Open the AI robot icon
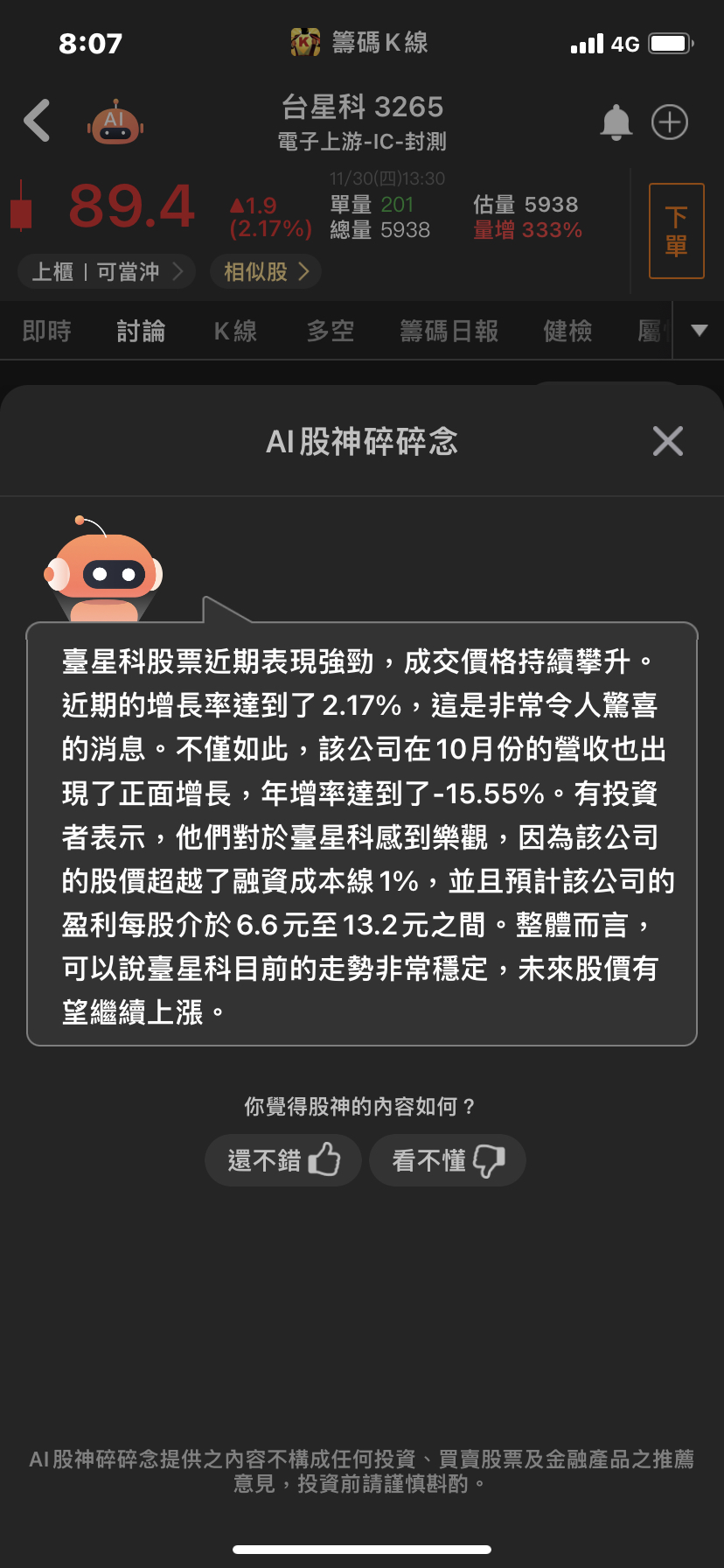This screenshot has width=724, height=1568. 115,123
